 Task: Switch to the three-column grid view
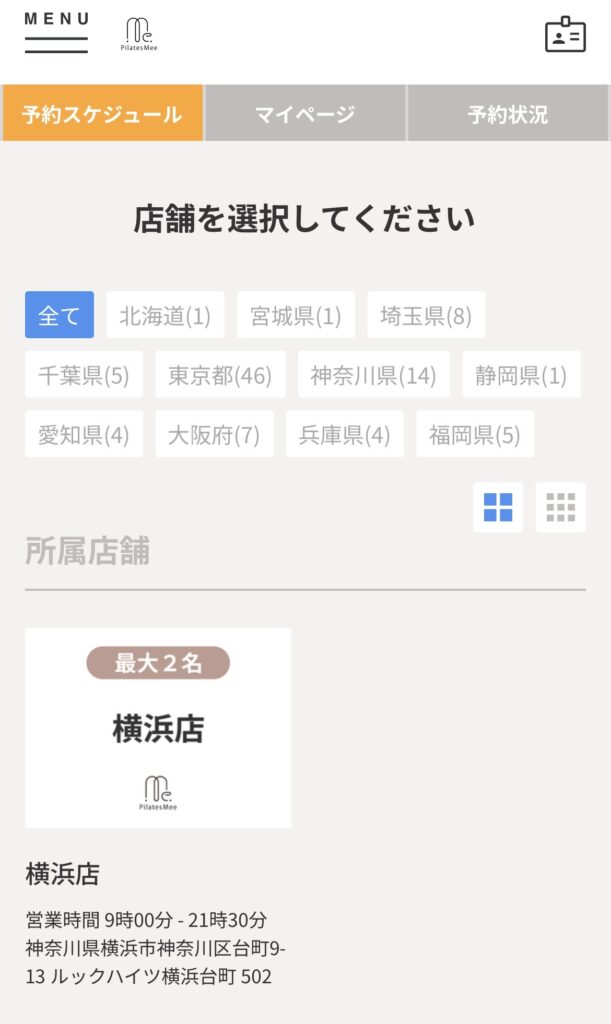[x=561, y=507]
